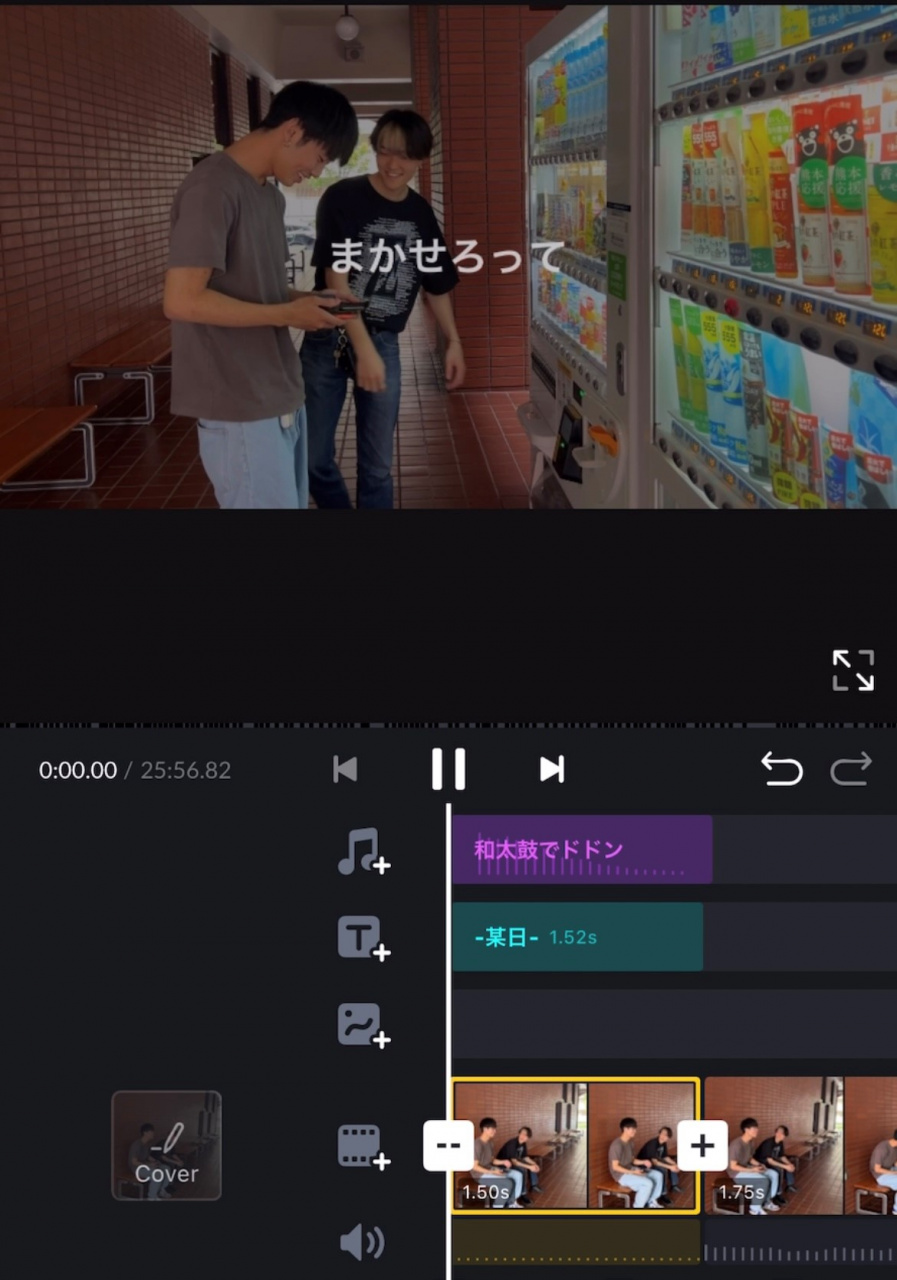This screenshot has height=1280, width=897.
Task: Add a sticker or overlay layer
Action: click(362, 1025)
